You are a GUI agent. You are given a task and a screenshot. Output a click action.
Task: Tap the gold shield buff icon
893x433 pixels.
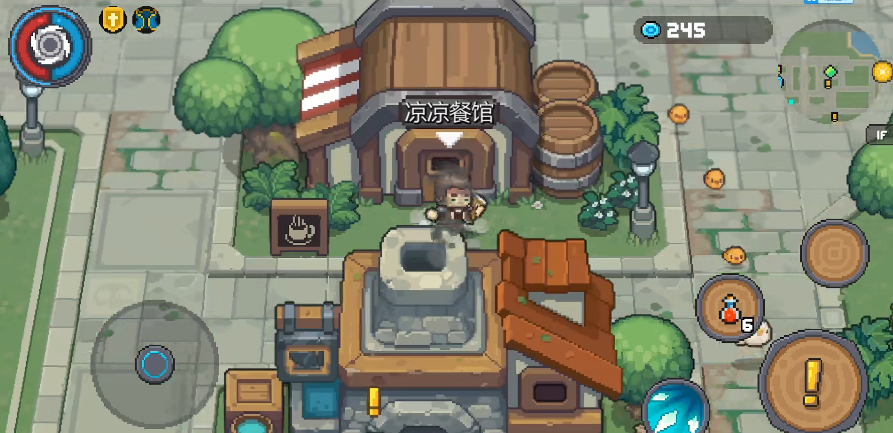pyautogui.click(x=113, y=18)
